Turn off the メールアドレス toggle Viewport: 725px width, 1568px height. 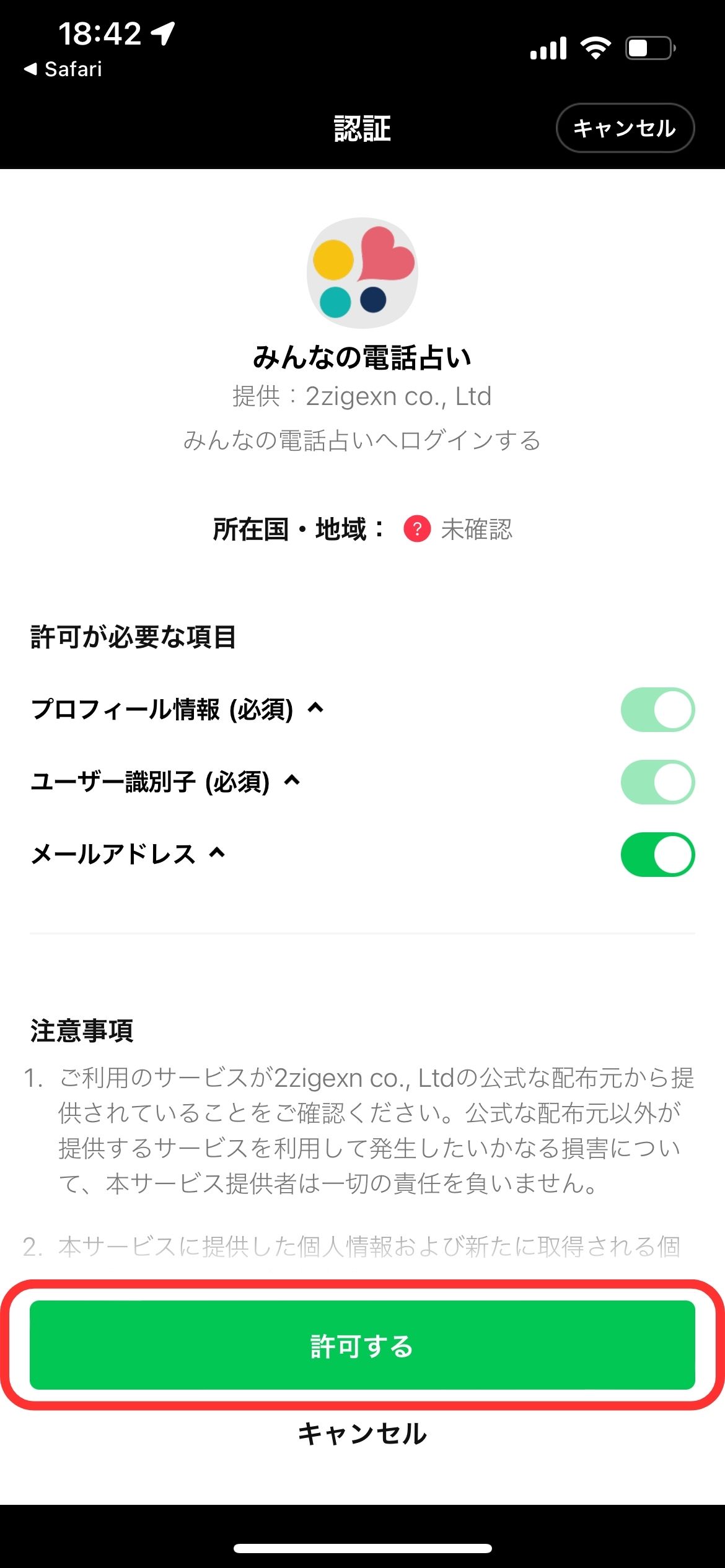[657, 855]
